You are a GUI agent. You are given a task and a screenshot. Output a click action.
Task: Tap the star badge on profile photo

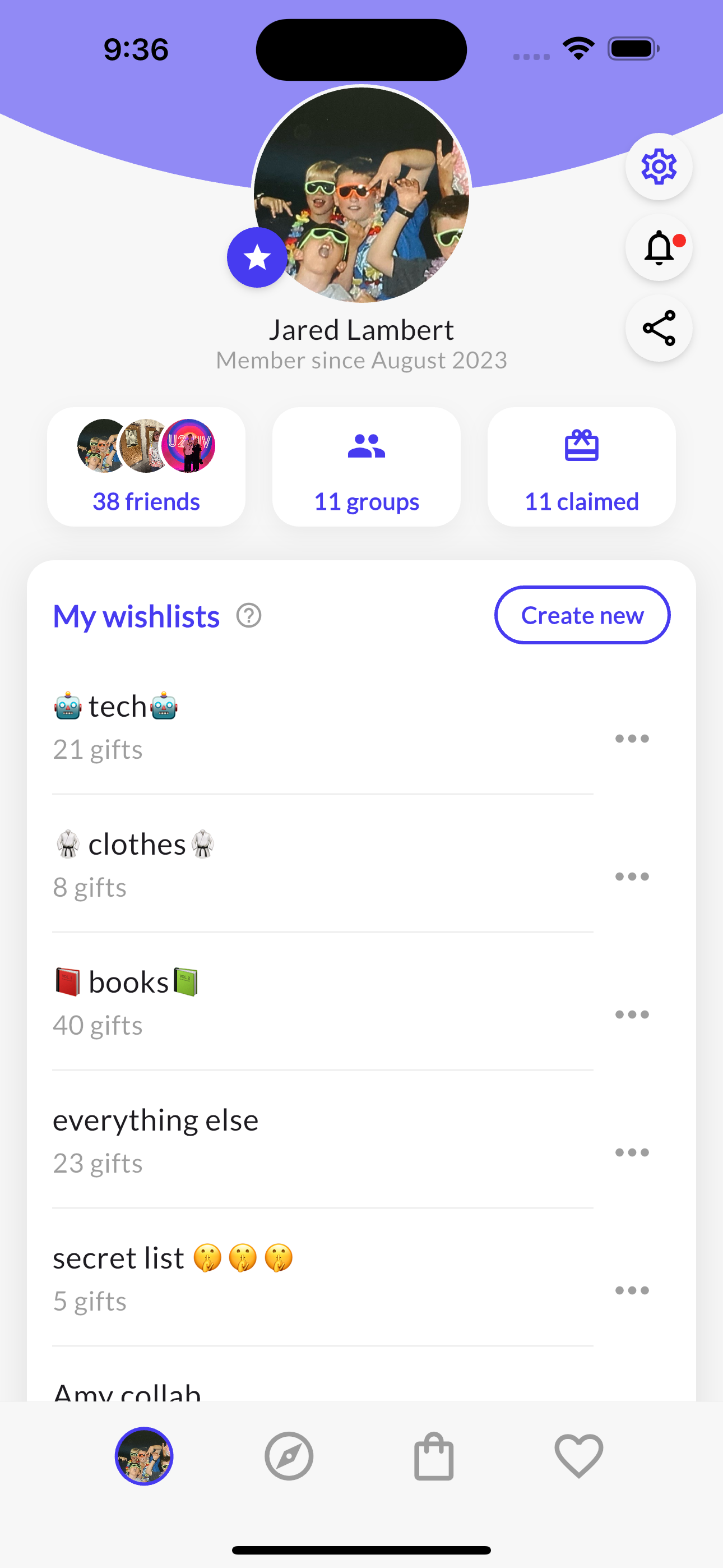click(257, 257)
